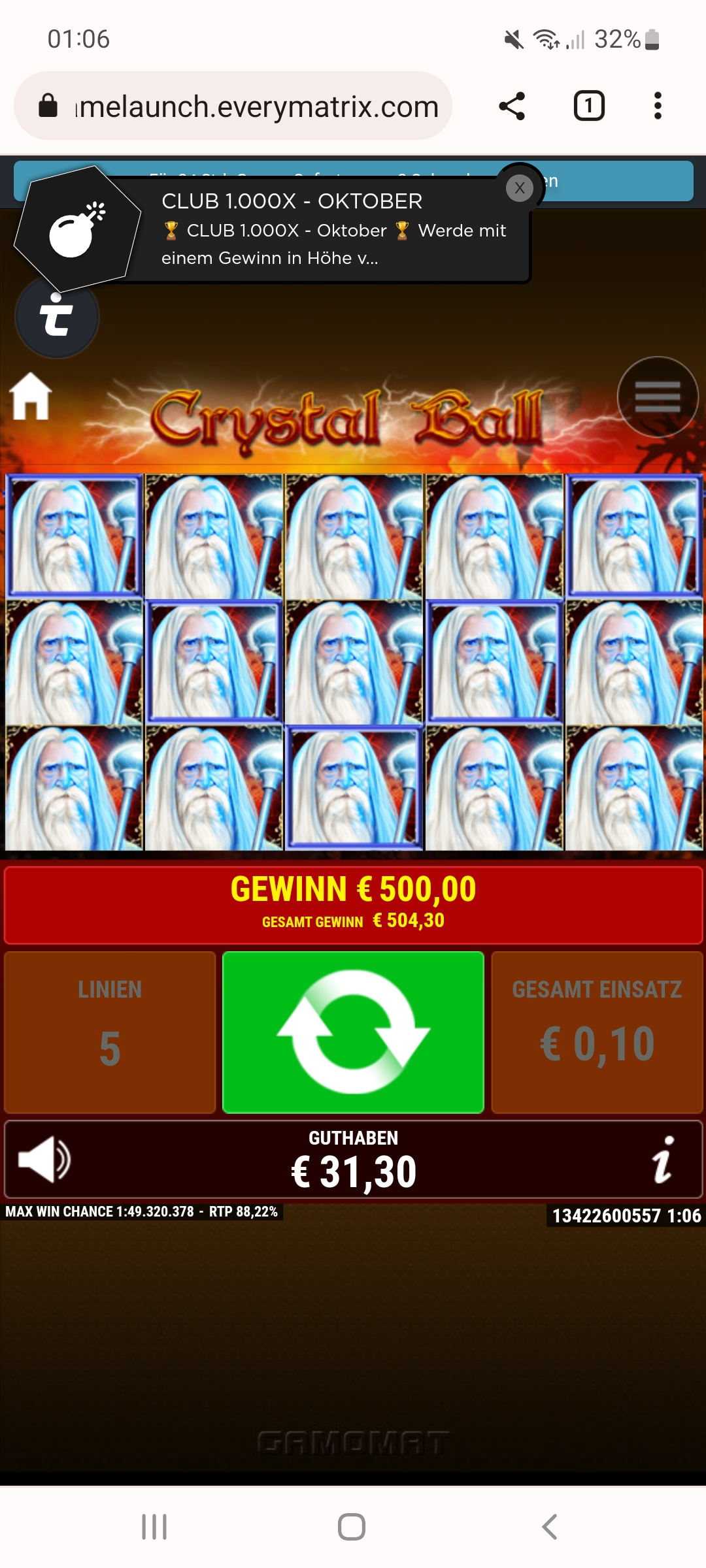Go back using the system navigation
Viewport: 706px width, 1568px height.
coord(550,1527)
